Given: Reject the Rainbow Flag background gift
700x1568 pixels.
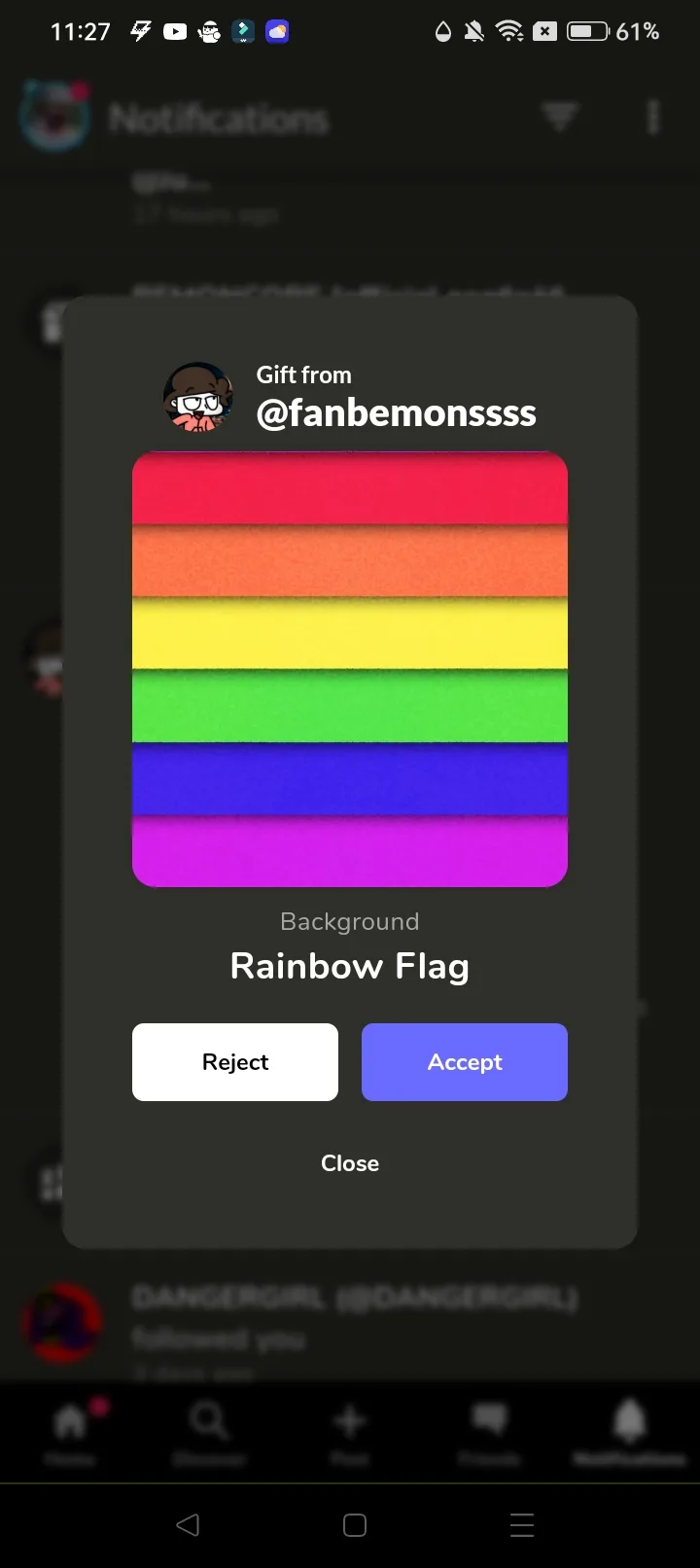Looking at the screenshot, I should click(x=234, y=1061).
